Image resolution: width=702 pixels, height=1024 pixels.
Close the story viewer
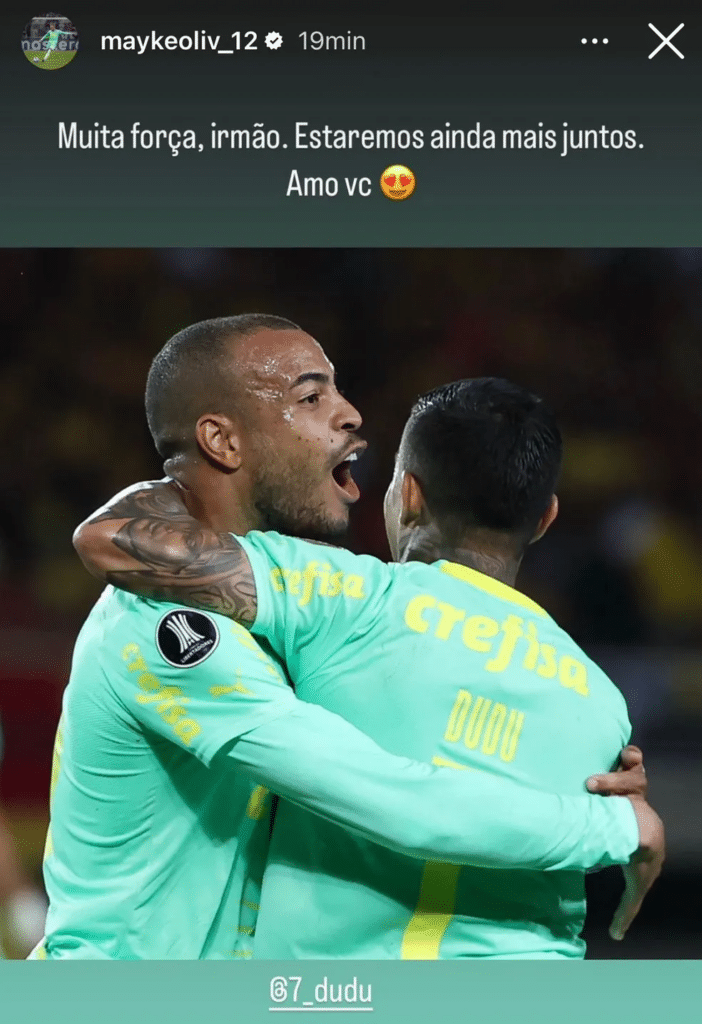[x=666, y=41]
